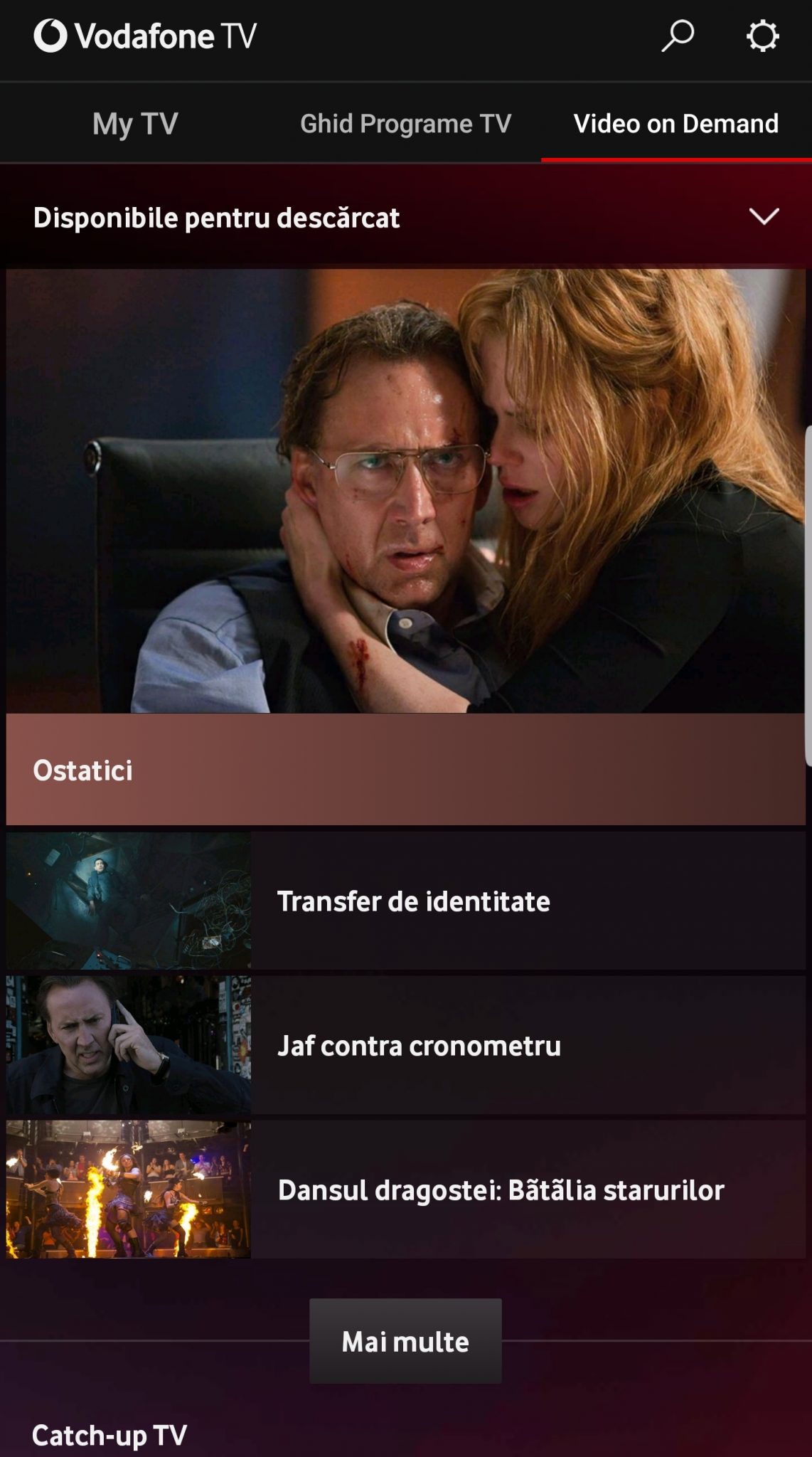Switch to Ghid Programe TV tab
Image resolution: width=812 pixels, height=1457 pixels.
point(405,124)
